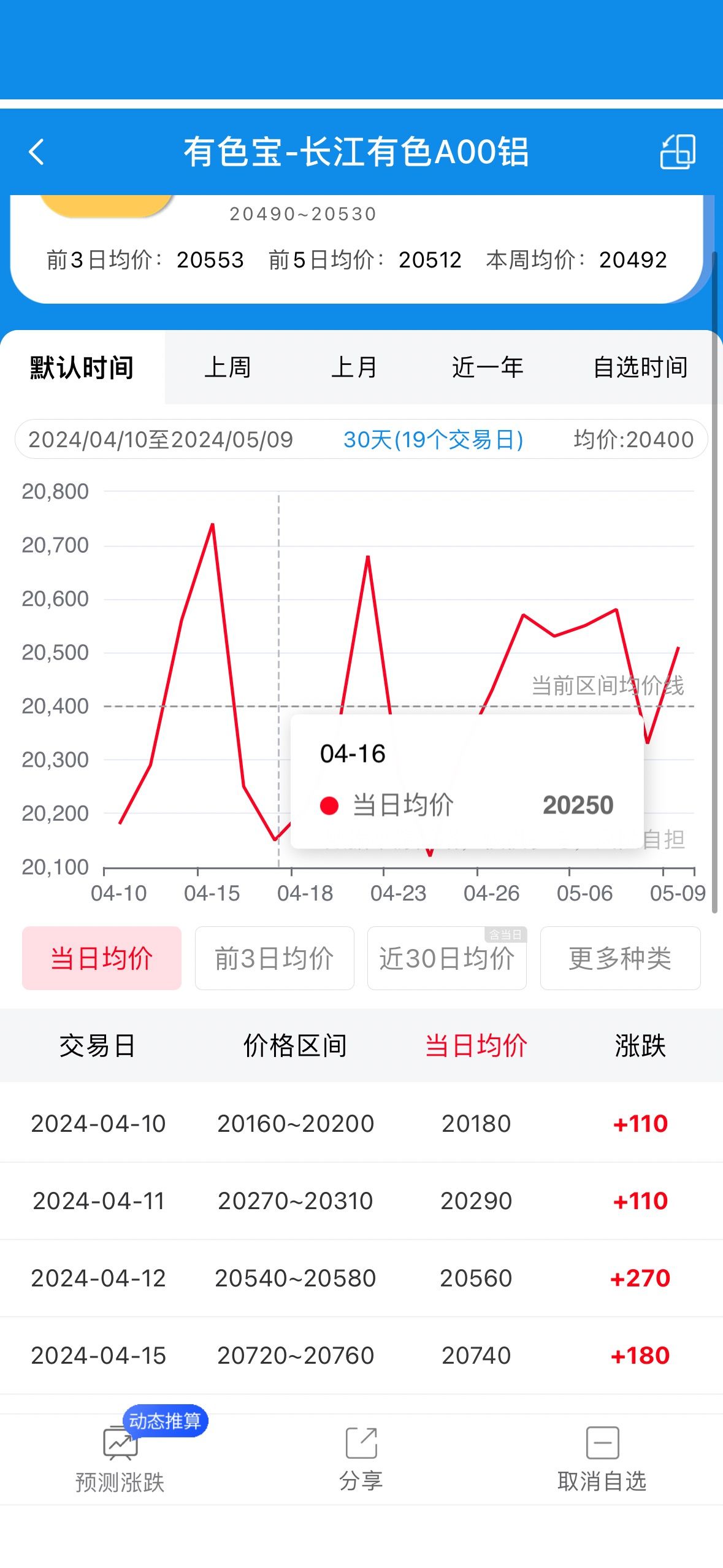The width and height of the screenshot is (723, 1568).
Task: Select the 当日均价 chart button
Action: coord(102,958)
